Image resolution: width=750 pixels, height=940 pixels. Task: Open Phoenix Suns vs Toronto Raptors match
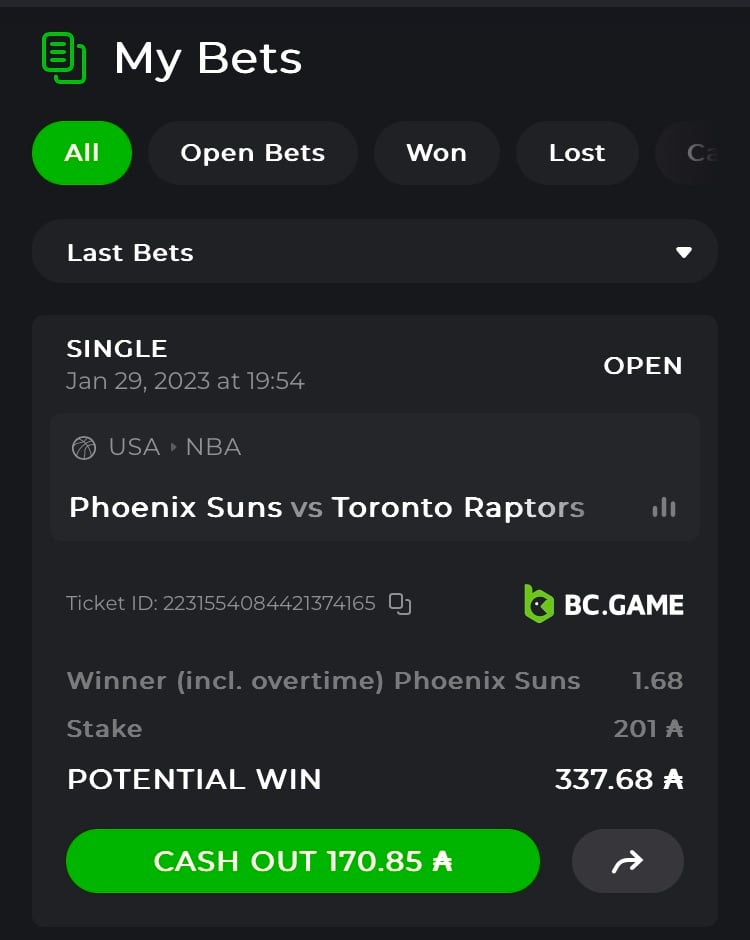coord(326,507)
